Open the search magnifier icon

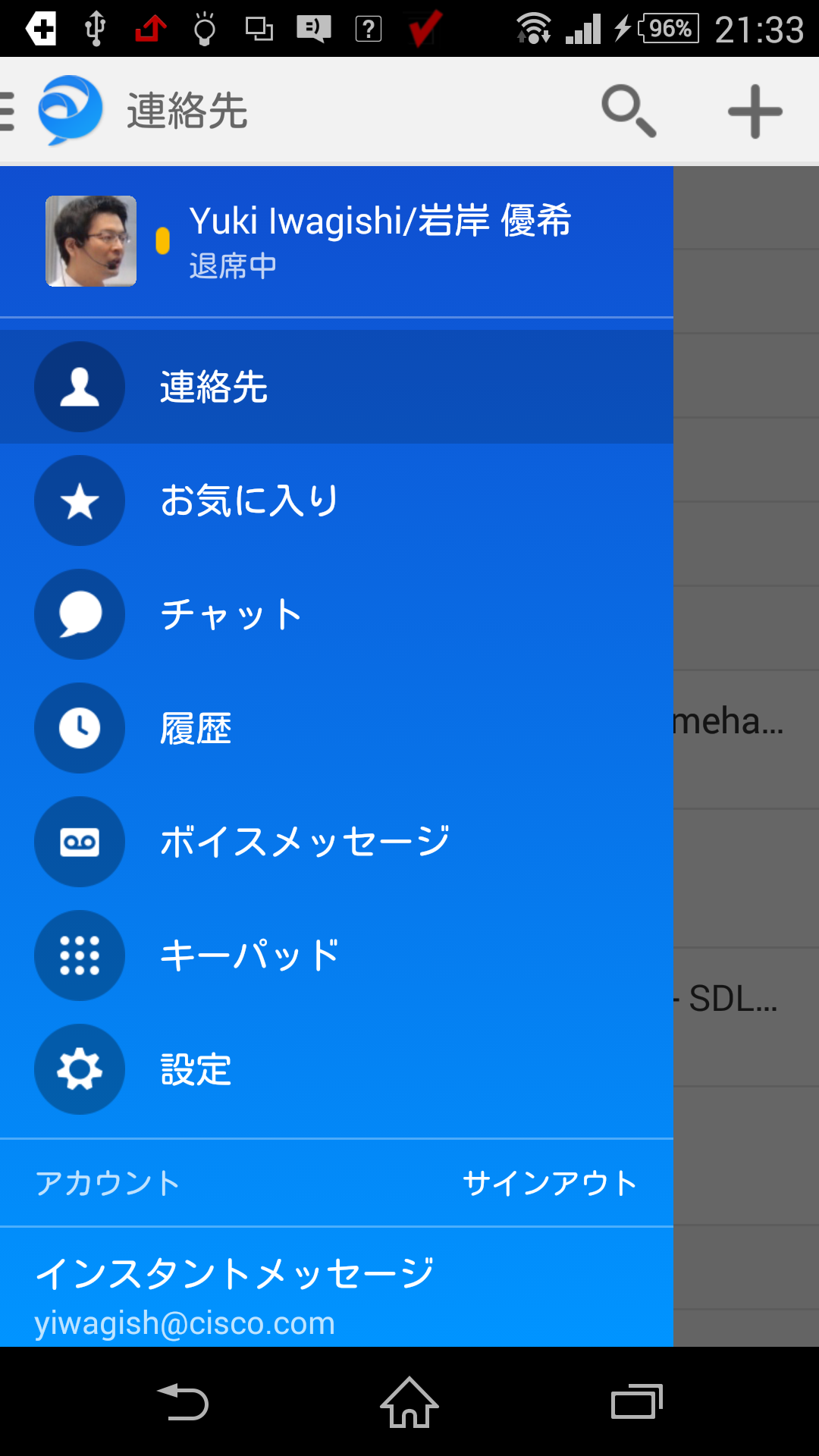[628, 111]
